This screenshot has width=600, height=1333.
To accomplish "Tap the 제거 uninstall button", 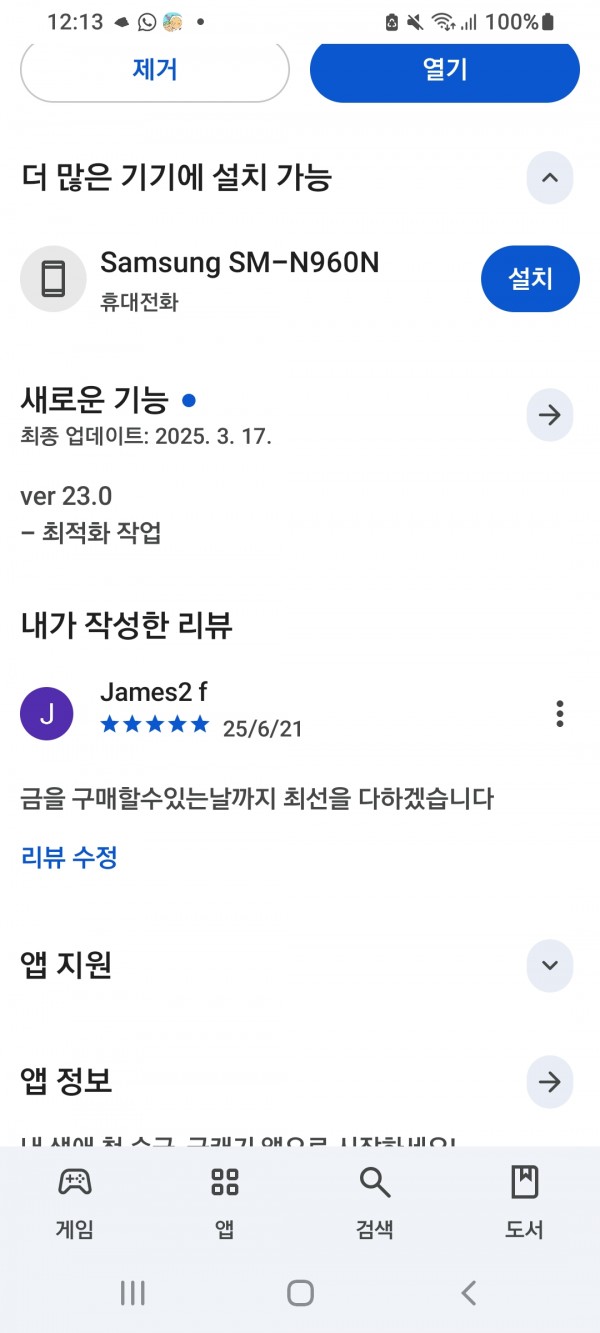I will click(x=155, y=70).
